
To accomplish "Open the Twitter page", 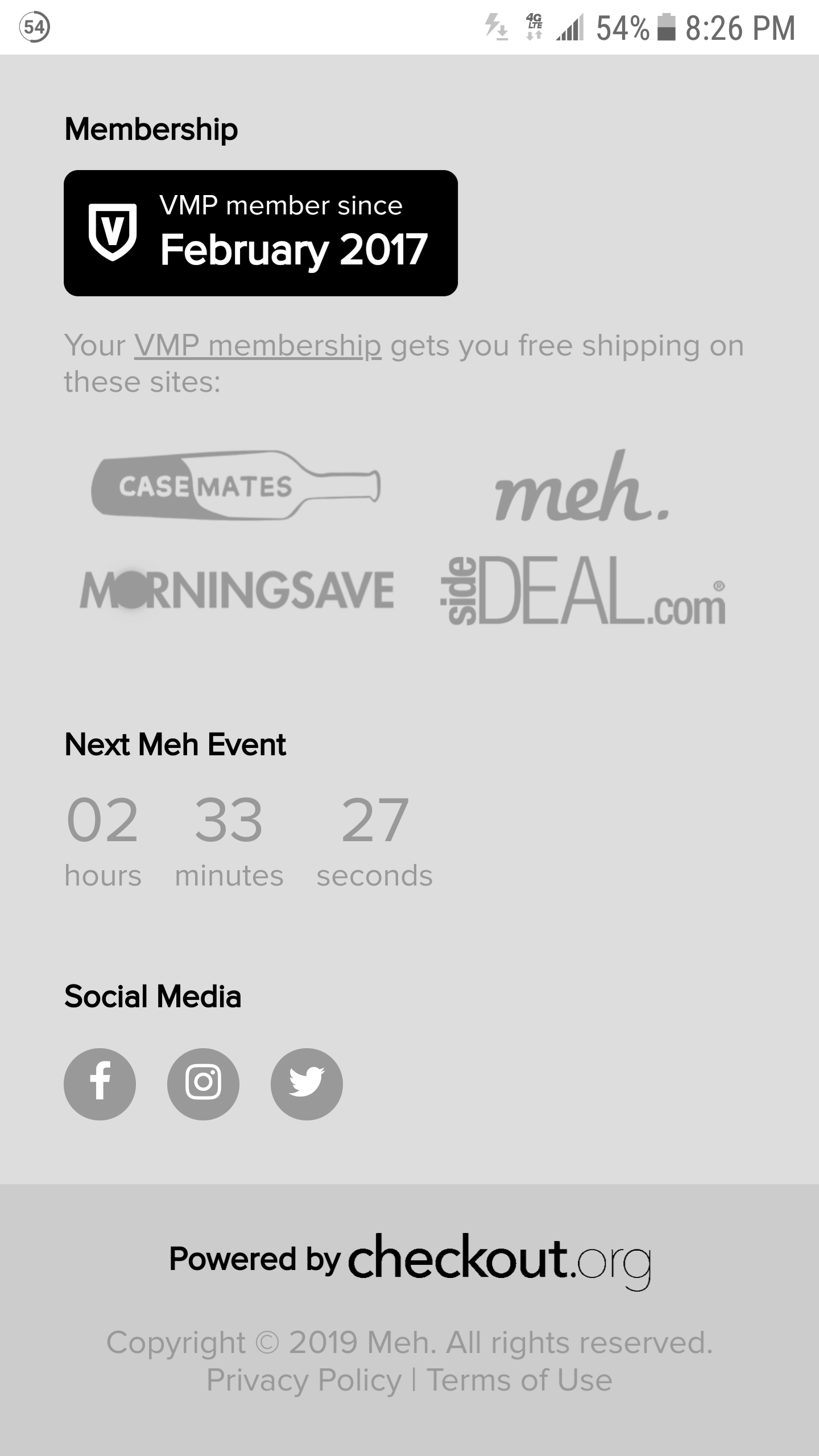I will click(307, 1084).
